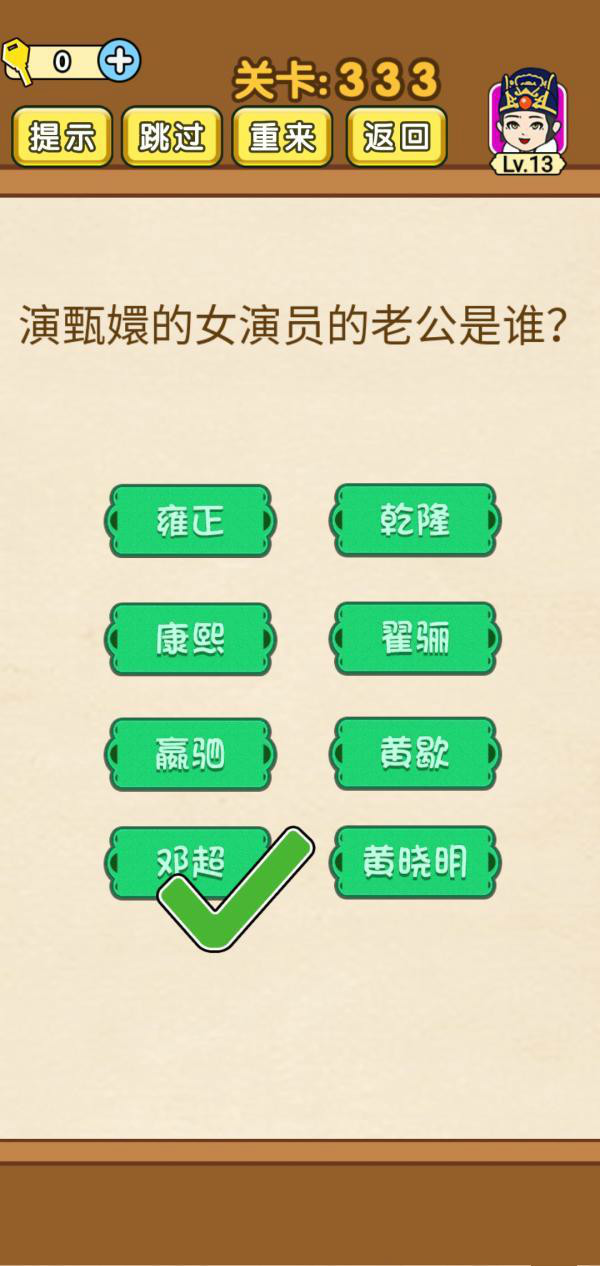Choose the answer tile 黄晓明
600x1266 pixels.
point(415,862)
